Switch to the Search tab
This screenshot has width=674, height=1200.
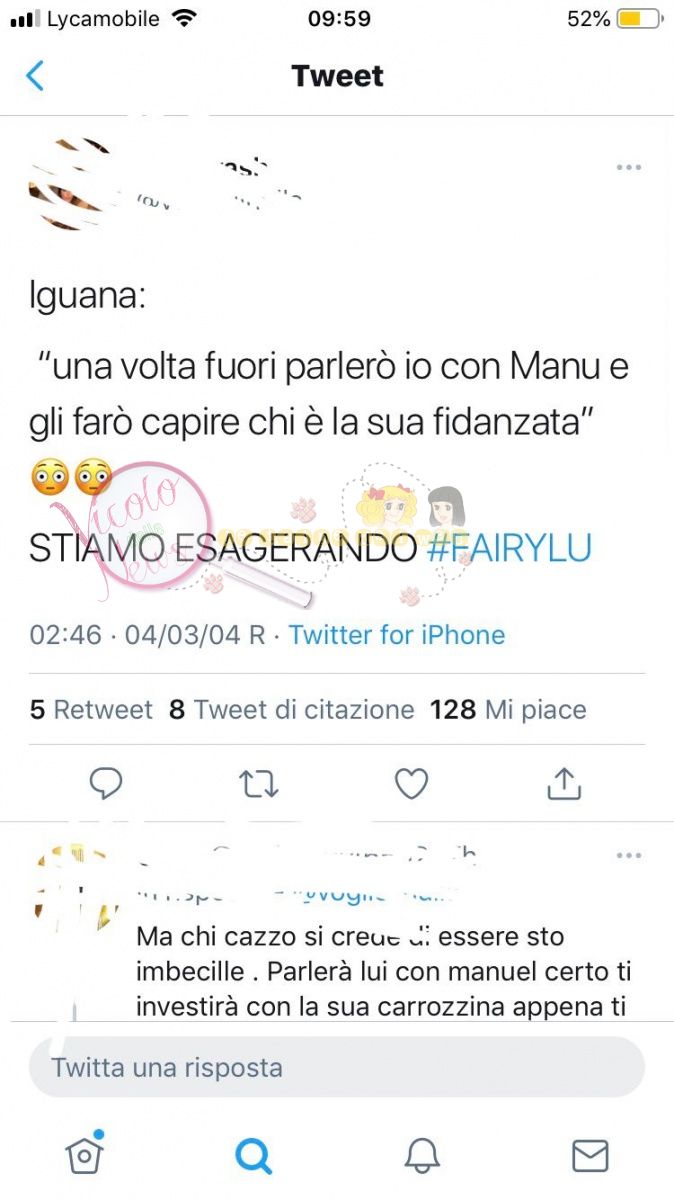253,1155
